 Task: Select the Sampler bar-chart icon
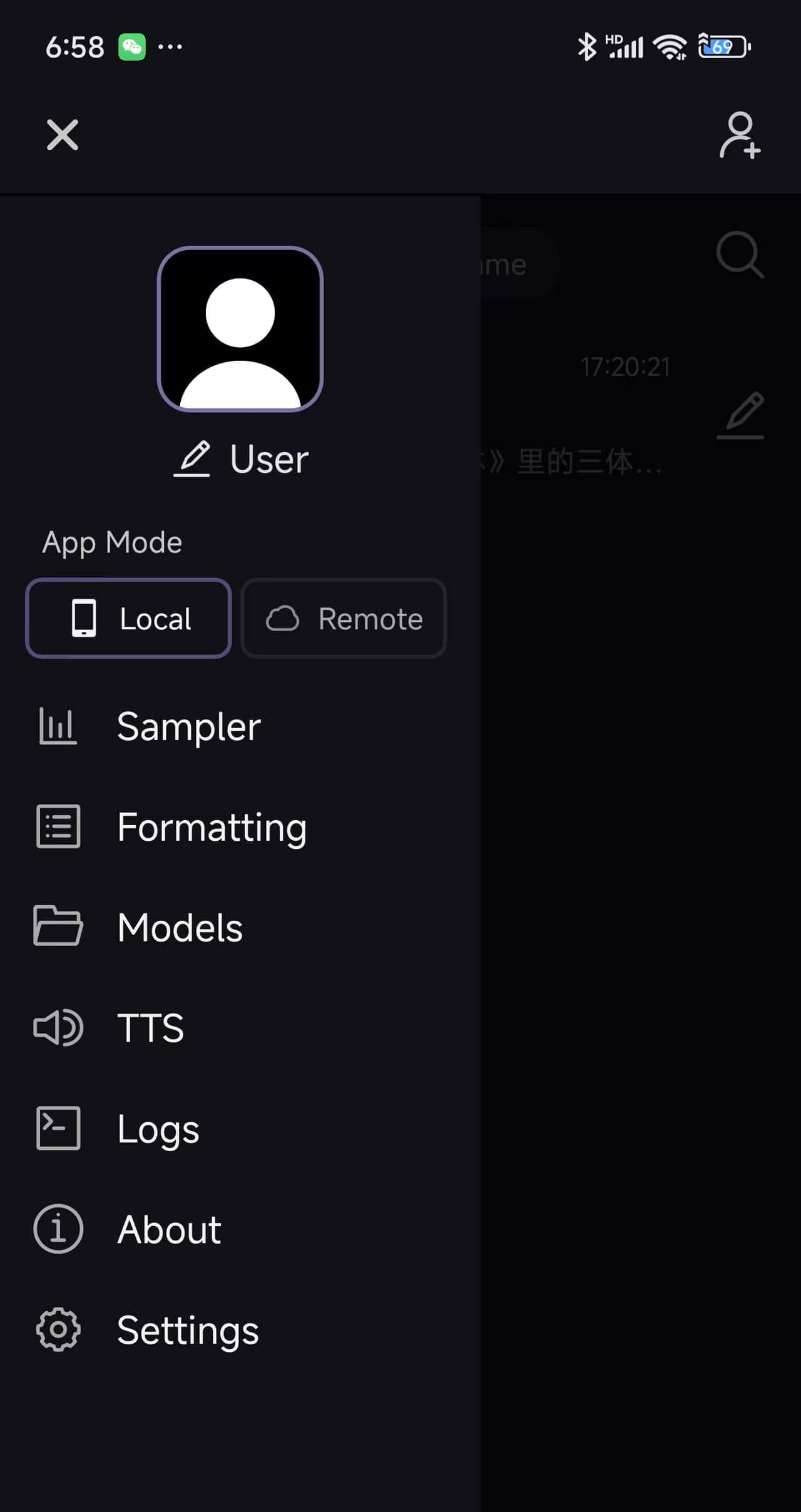point(57,726)
